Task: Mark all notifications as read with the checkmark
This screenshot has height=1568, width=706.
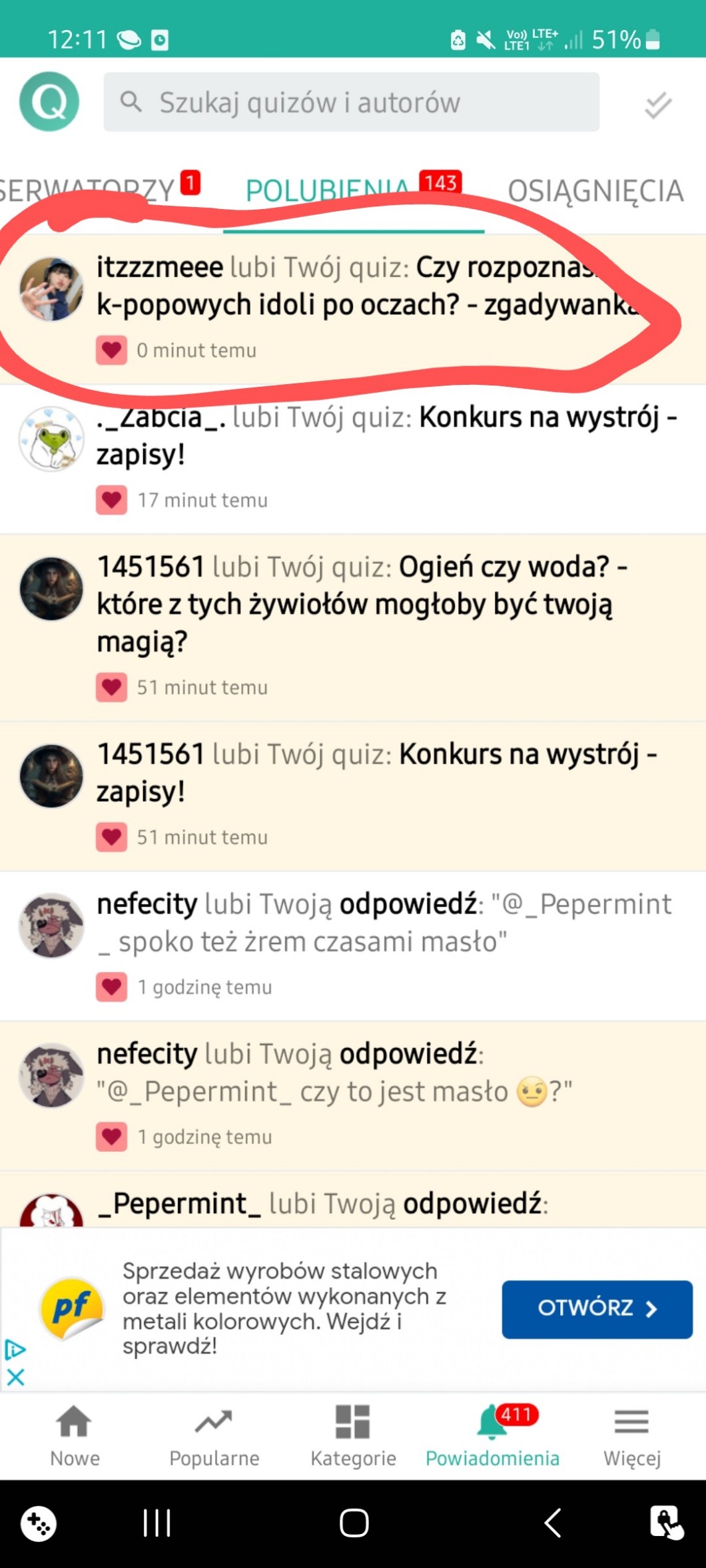Action: coord(657,105)
